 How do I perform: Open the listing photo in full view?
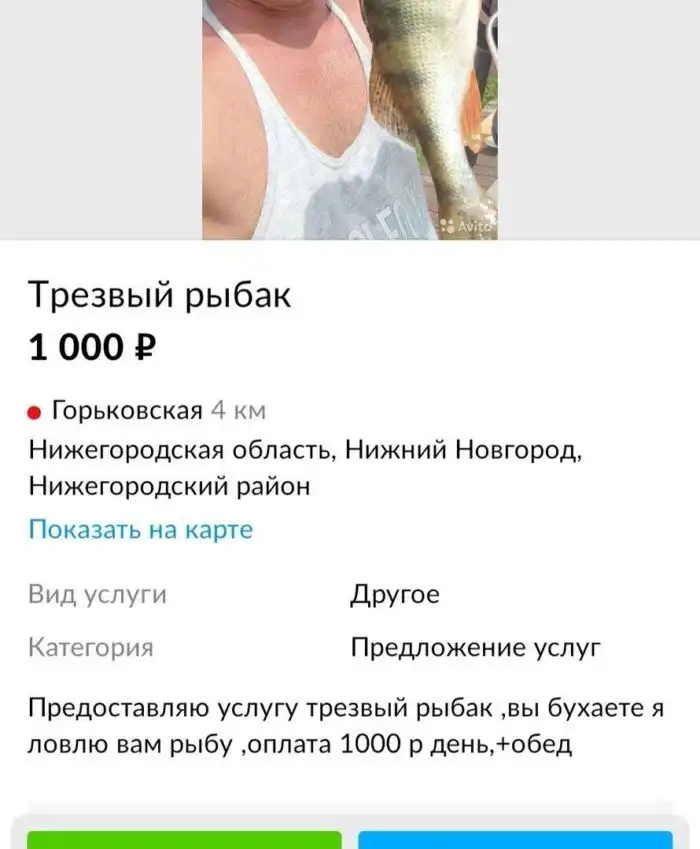coord(350,120)
